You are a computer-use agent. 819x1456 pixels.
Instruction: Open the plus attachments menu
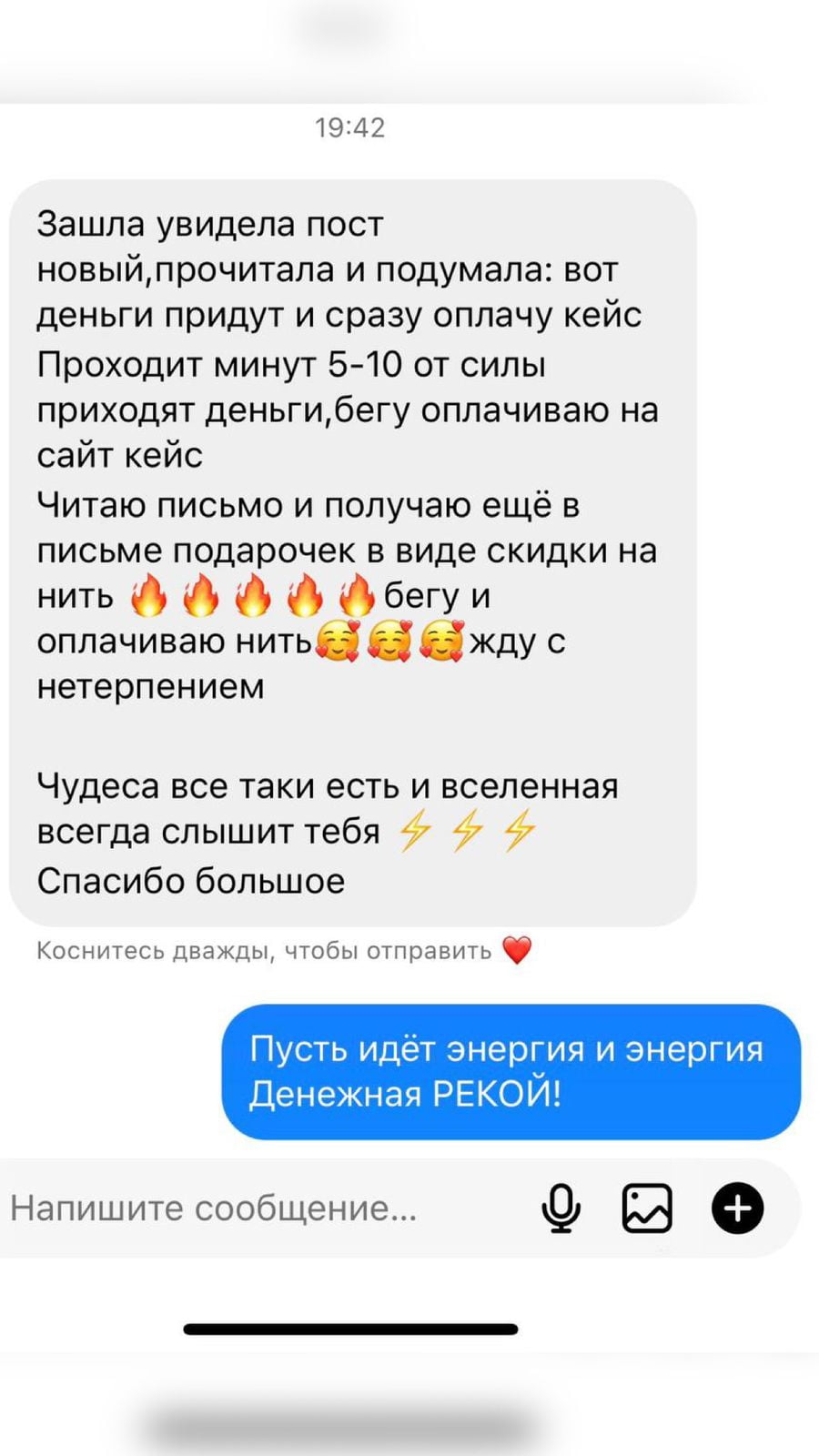coord(737,1208)
